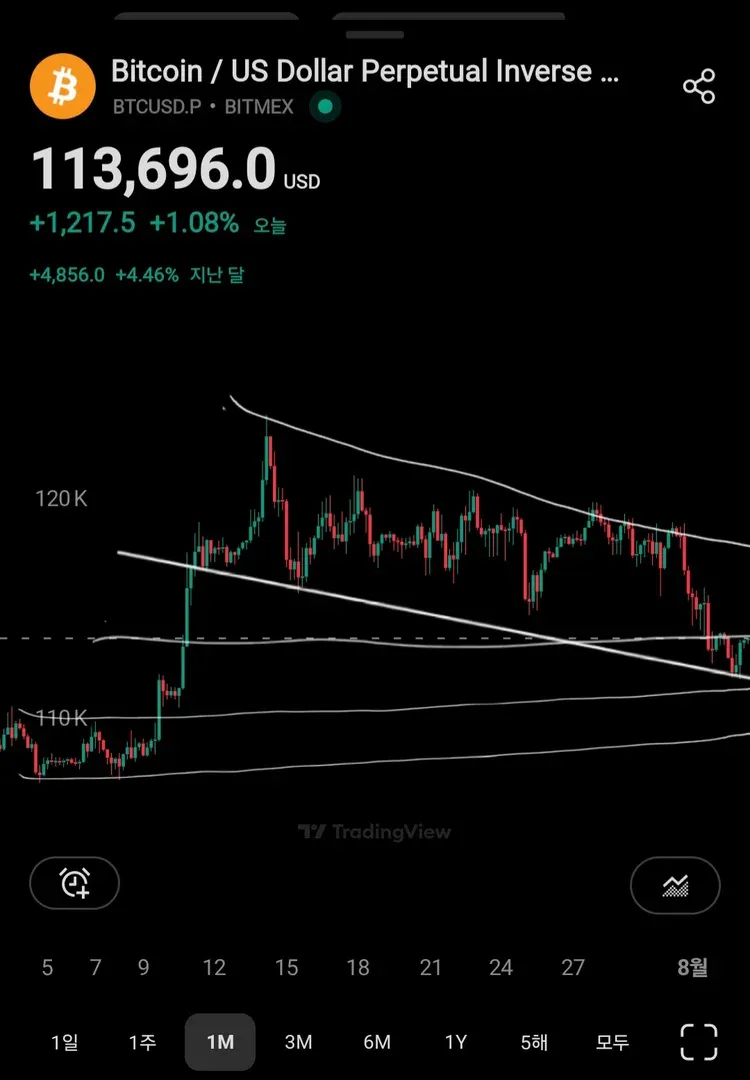
Task: Open the chart in fullscreen
Action: pyautogui.click(x=698, y=1042)
